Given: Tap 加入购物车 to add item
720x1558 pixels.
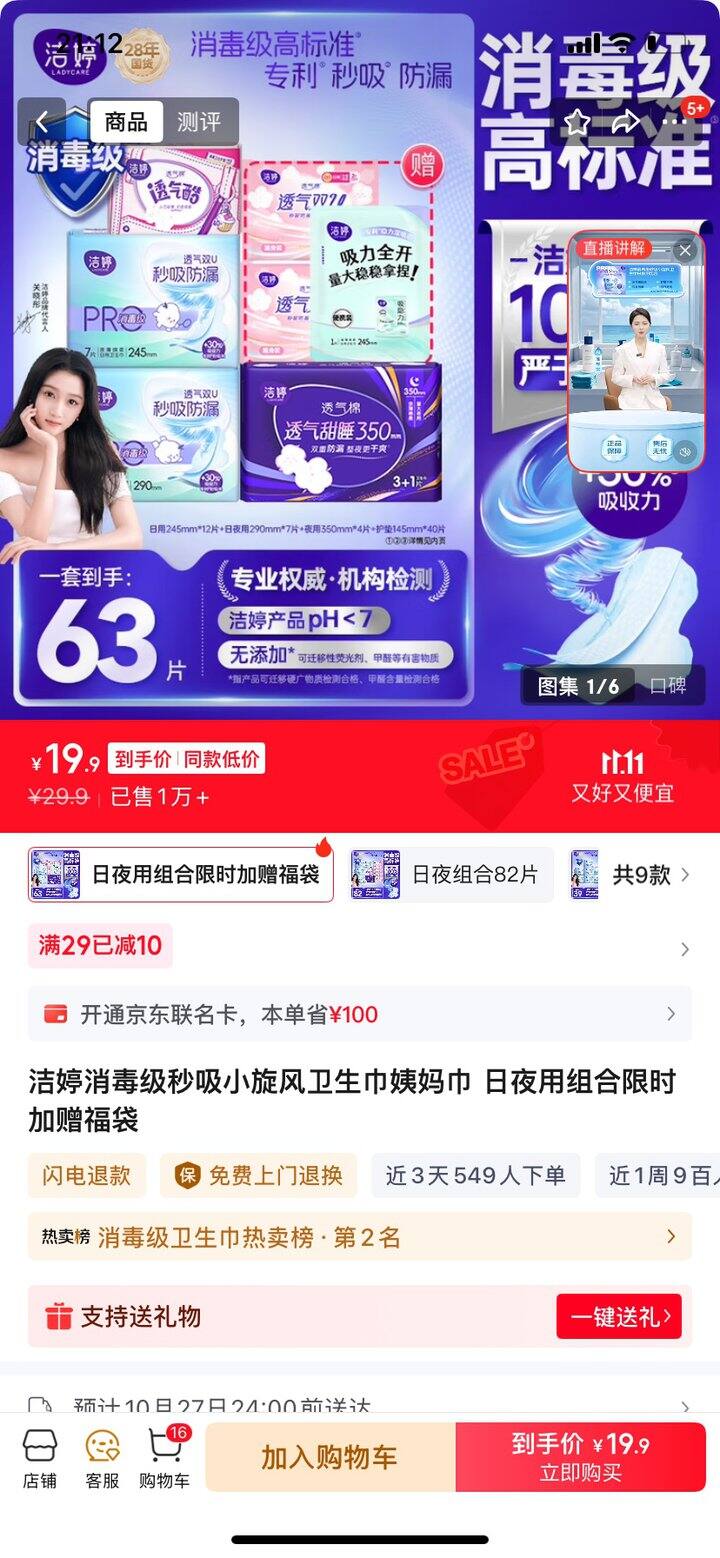Looking at the screenshot, I should 330,1457.
